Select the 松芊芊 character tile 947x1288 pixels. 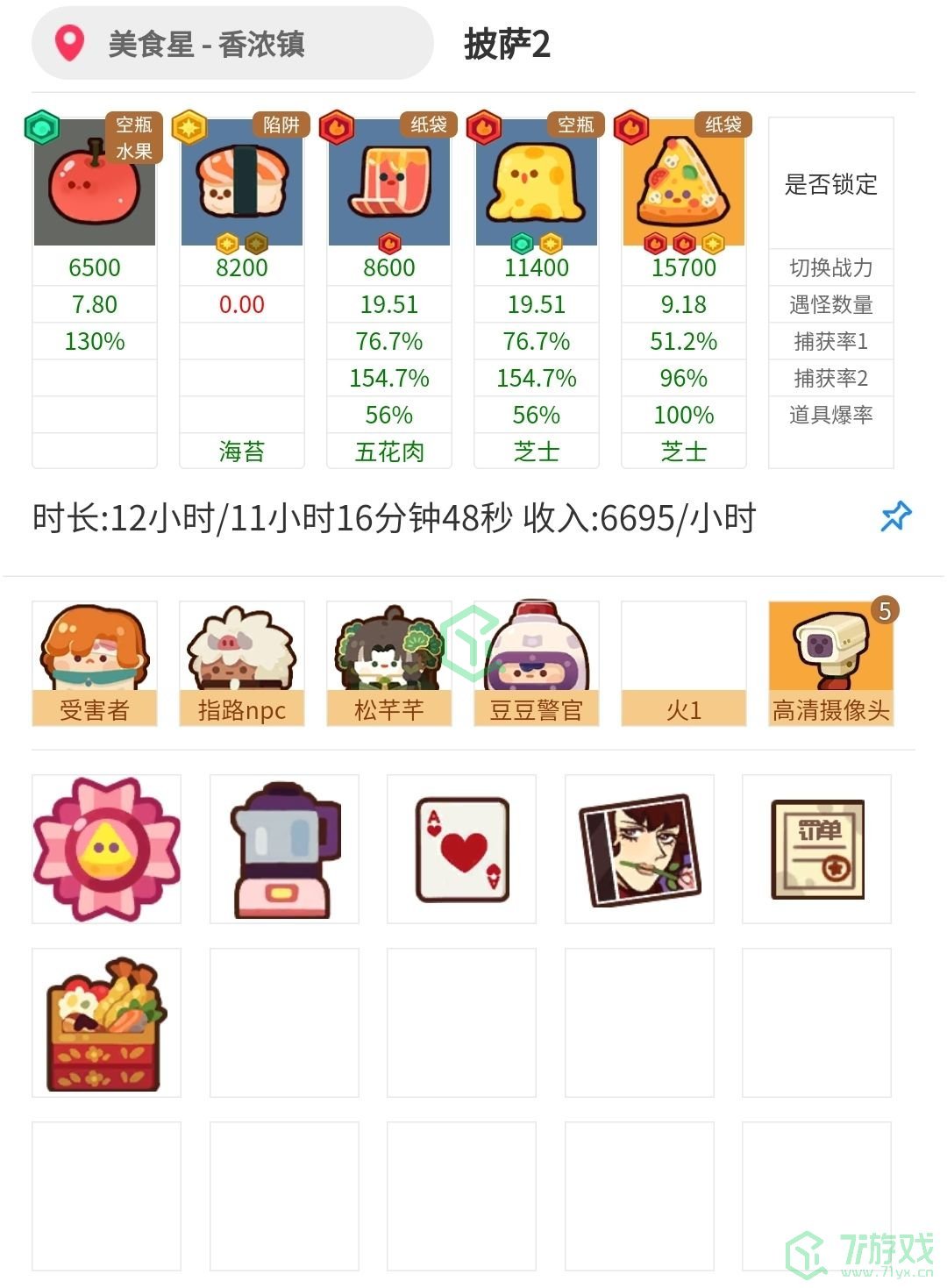coord(389,664)
